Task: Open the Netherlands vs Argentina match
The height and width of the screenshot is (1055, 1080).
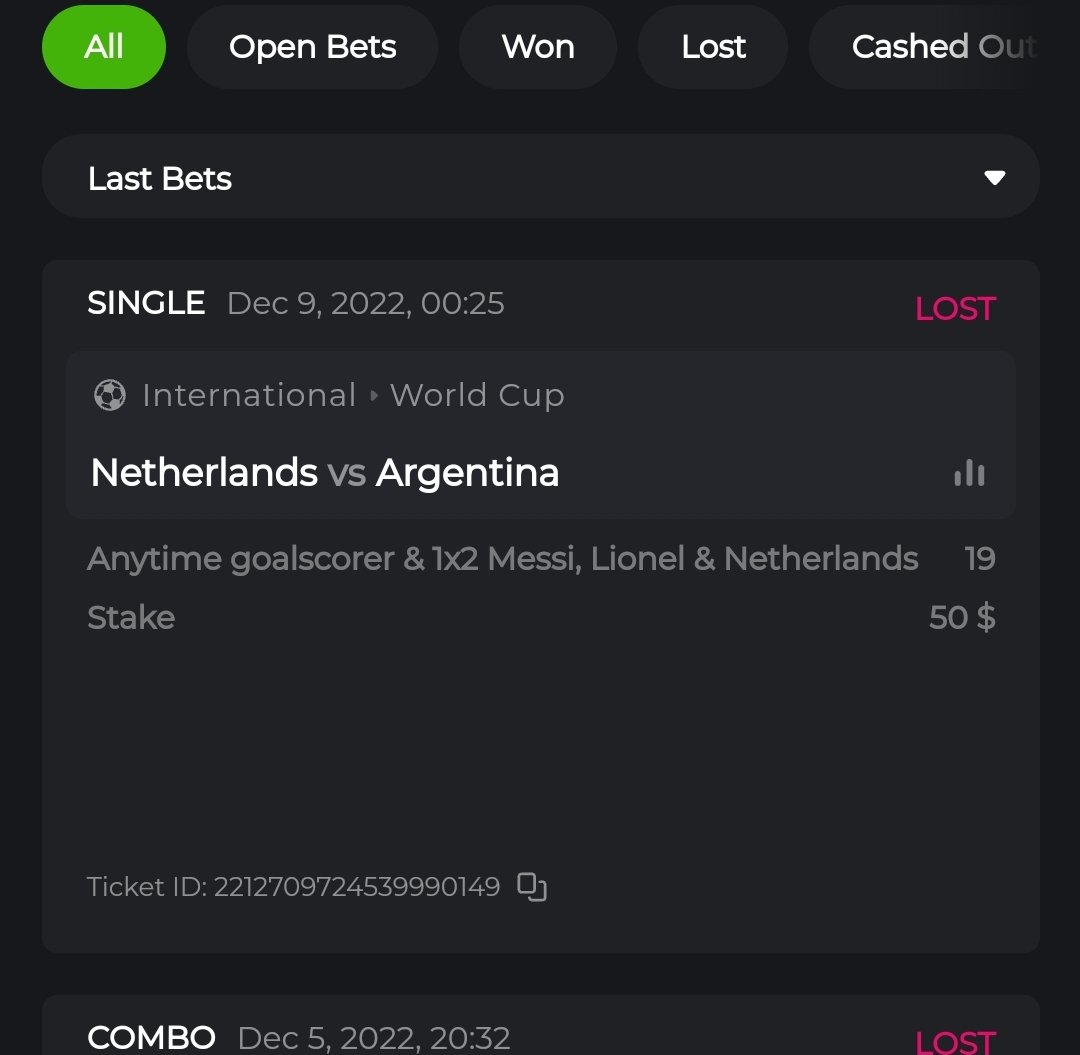Action: coord(325,472)
